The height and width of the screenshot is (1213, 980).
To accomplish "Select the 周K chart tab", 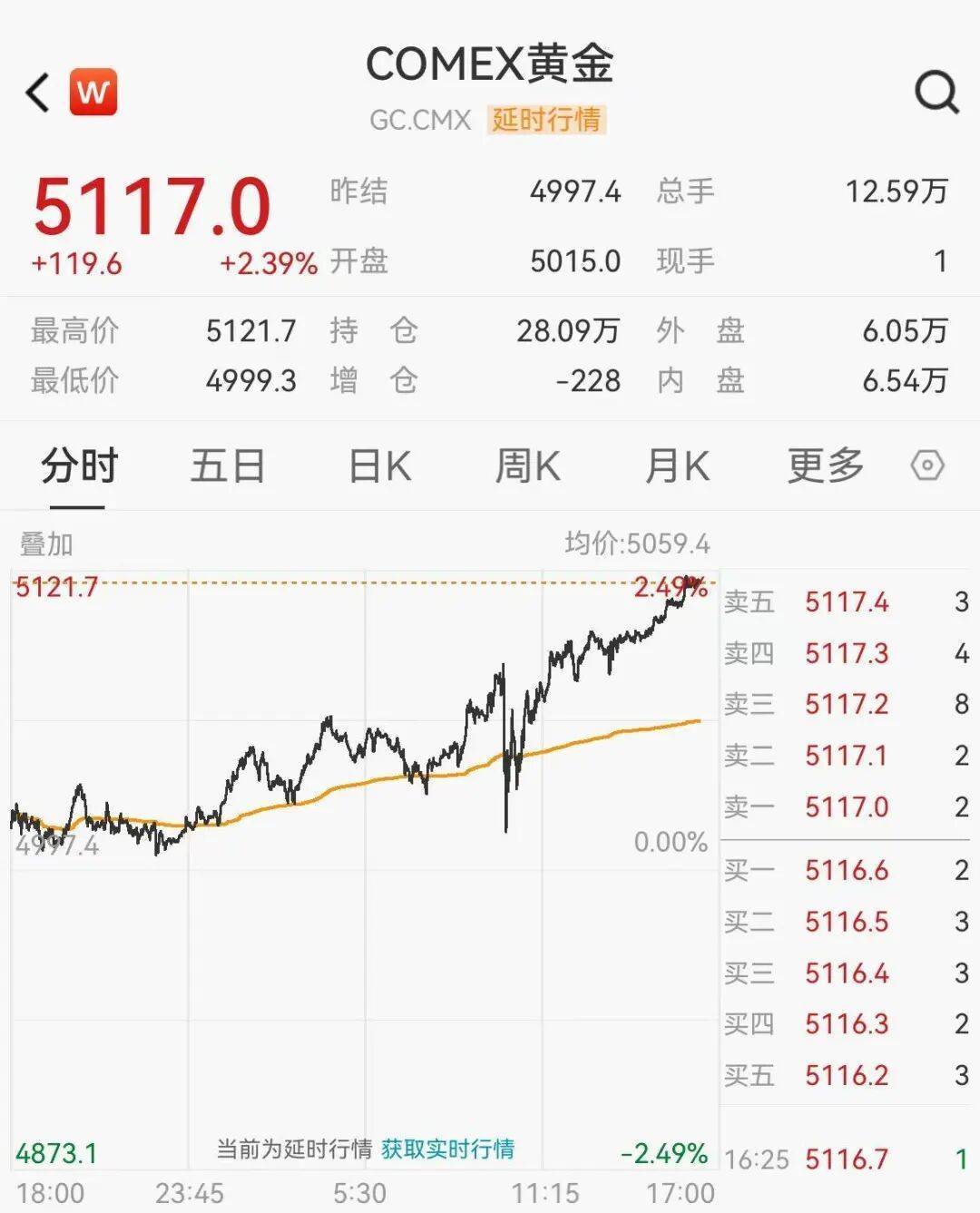I will [x=527, y=466].
